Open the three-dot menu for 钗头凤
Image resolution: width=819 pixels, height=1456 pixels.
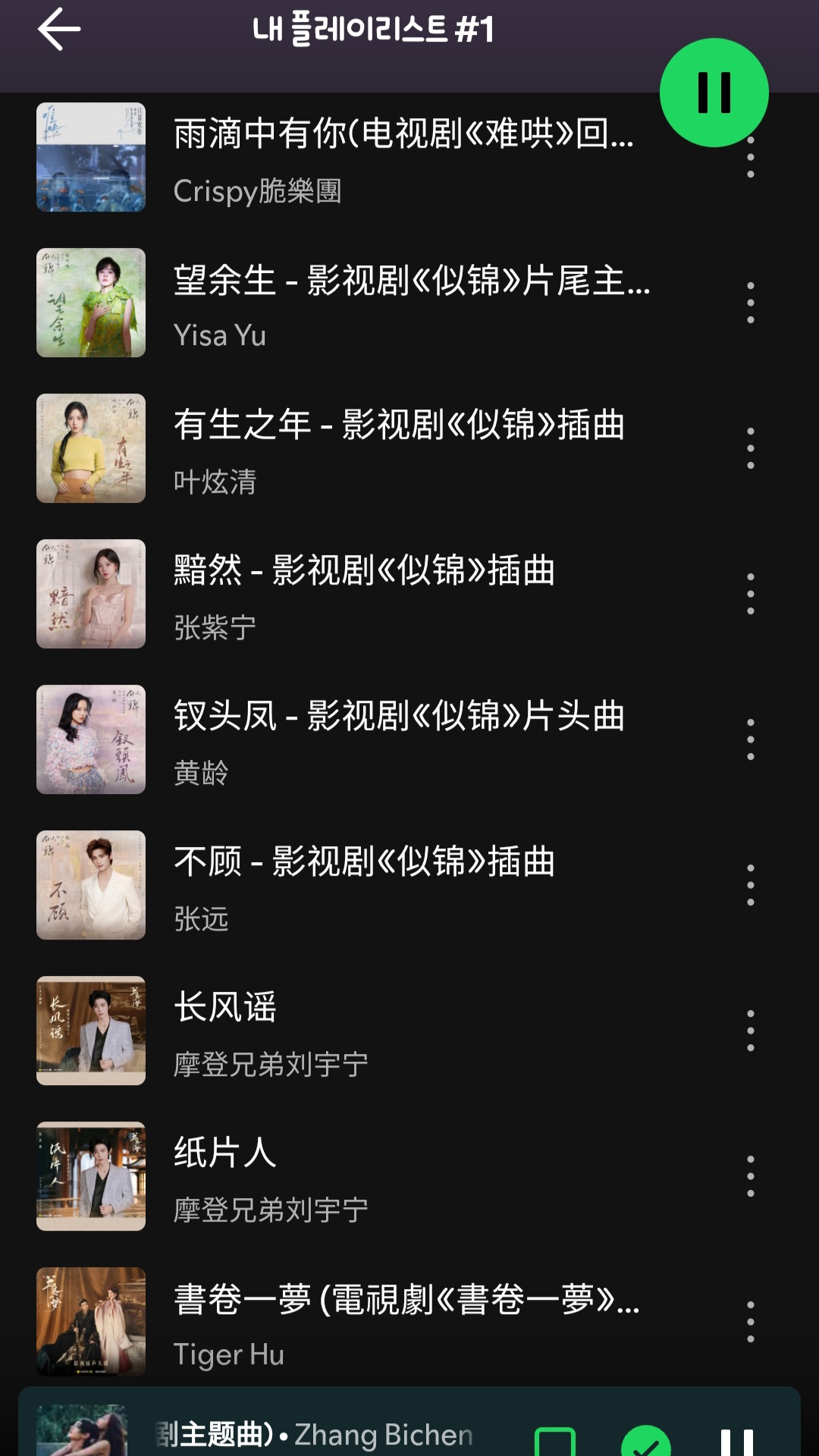pos(750,739)
